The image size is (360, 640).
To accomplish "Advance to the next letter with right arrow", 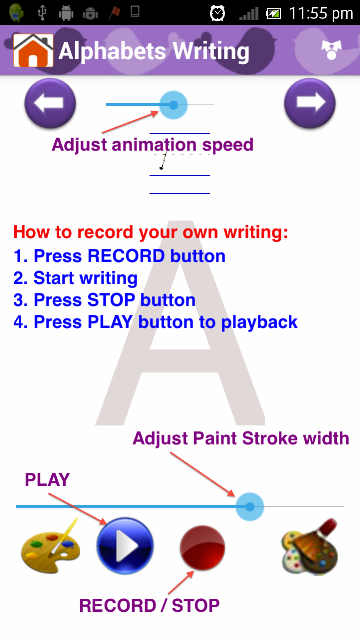I will [310, 103].
